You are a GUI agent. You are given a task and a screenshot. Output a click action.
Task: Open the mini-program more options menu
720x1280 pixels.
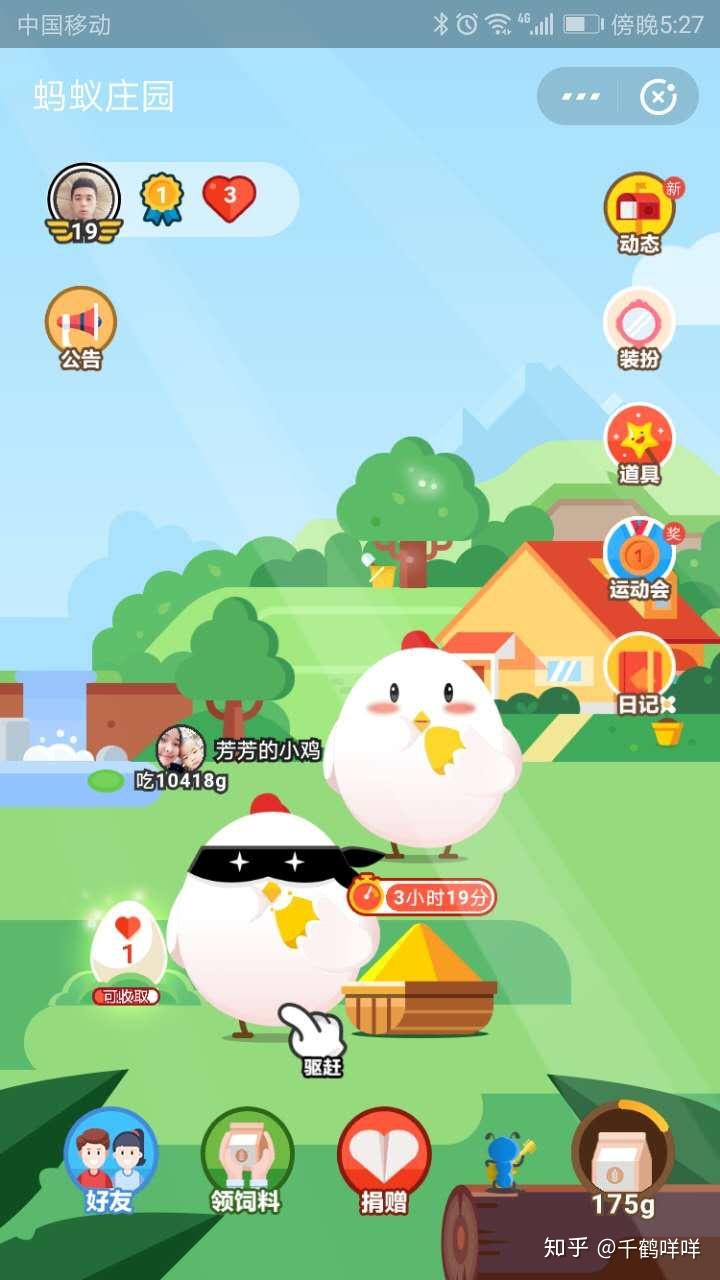click(x=581, y=97)
